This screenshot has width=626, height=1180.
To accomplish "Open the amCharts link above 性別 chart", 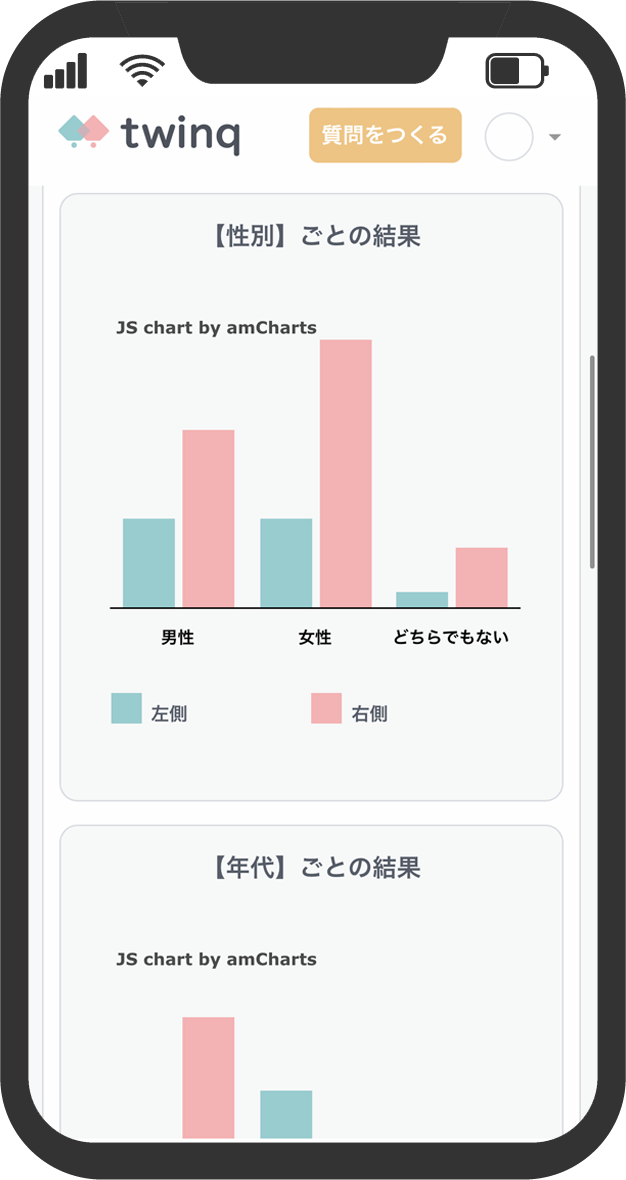I will pos(216,328).
